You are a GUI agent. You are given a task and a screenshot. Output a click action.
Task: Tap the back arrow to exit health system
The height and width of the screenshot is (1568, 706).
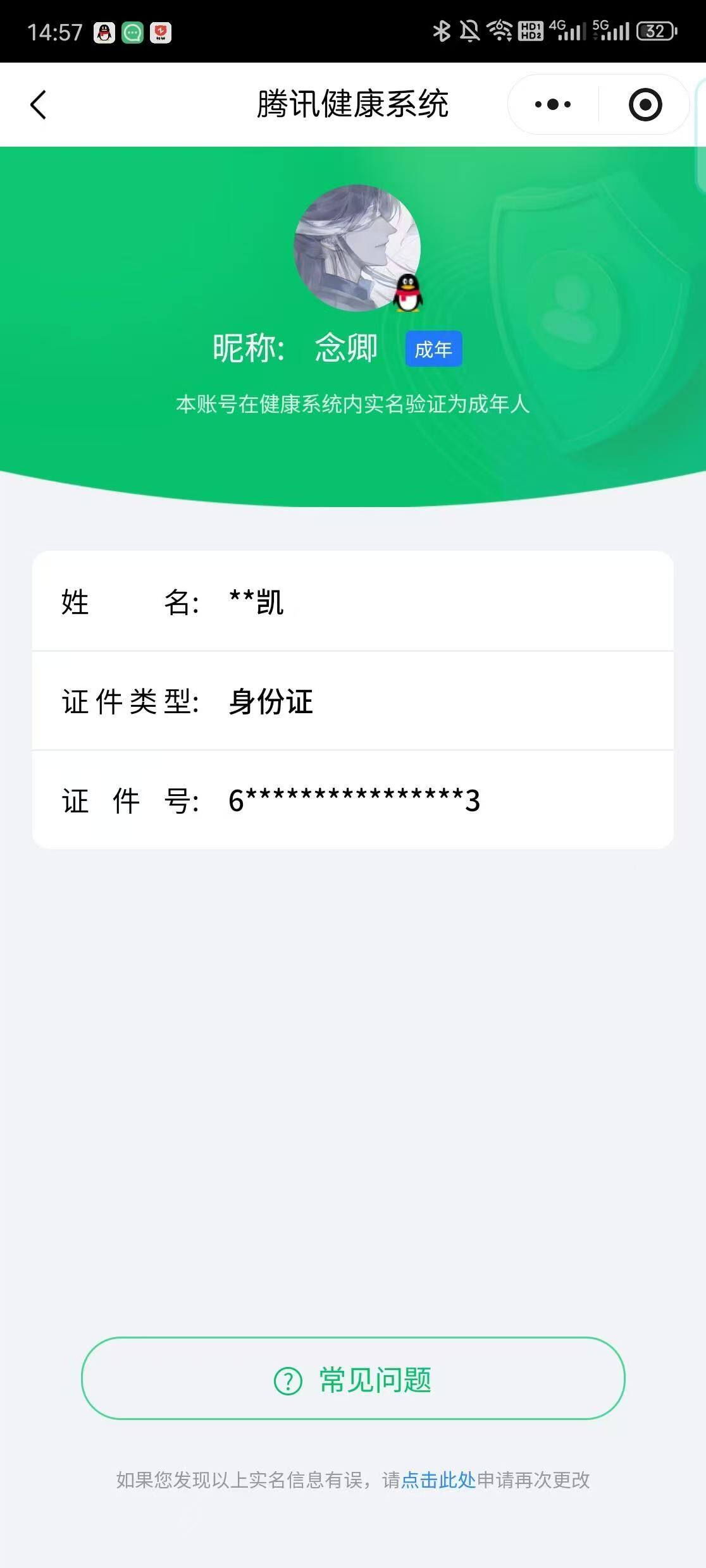pos(38,104)
